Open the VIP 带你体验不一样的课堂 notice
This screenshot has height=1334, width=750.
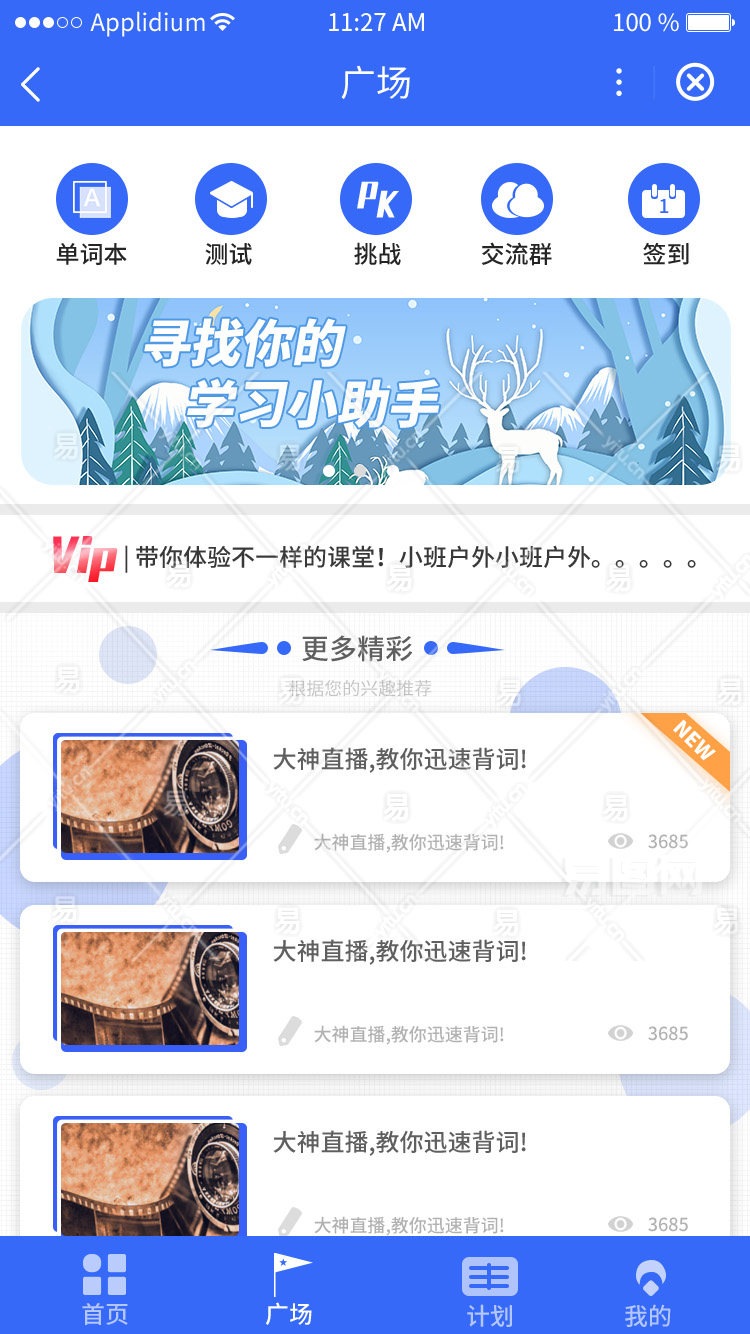coord(375,557)
